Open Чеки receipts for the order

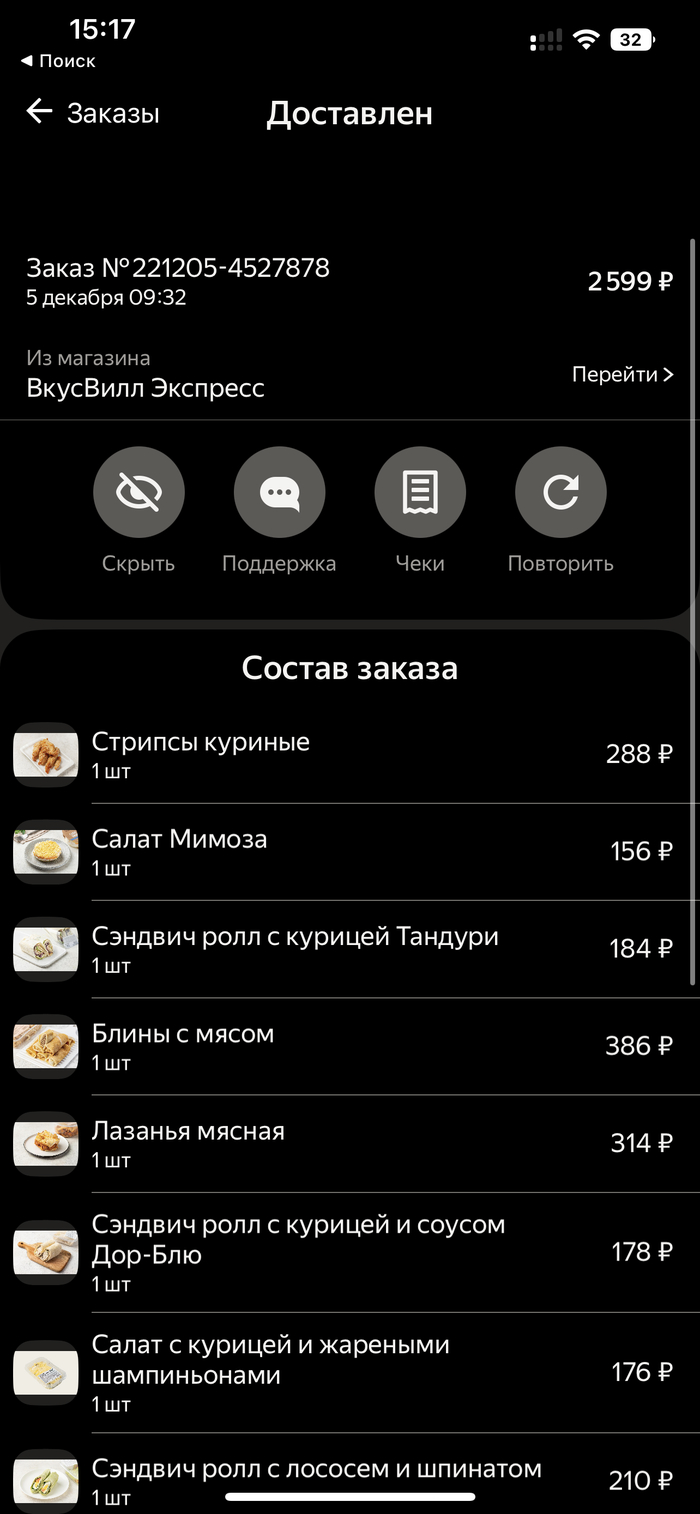click(x=420, y=492)
